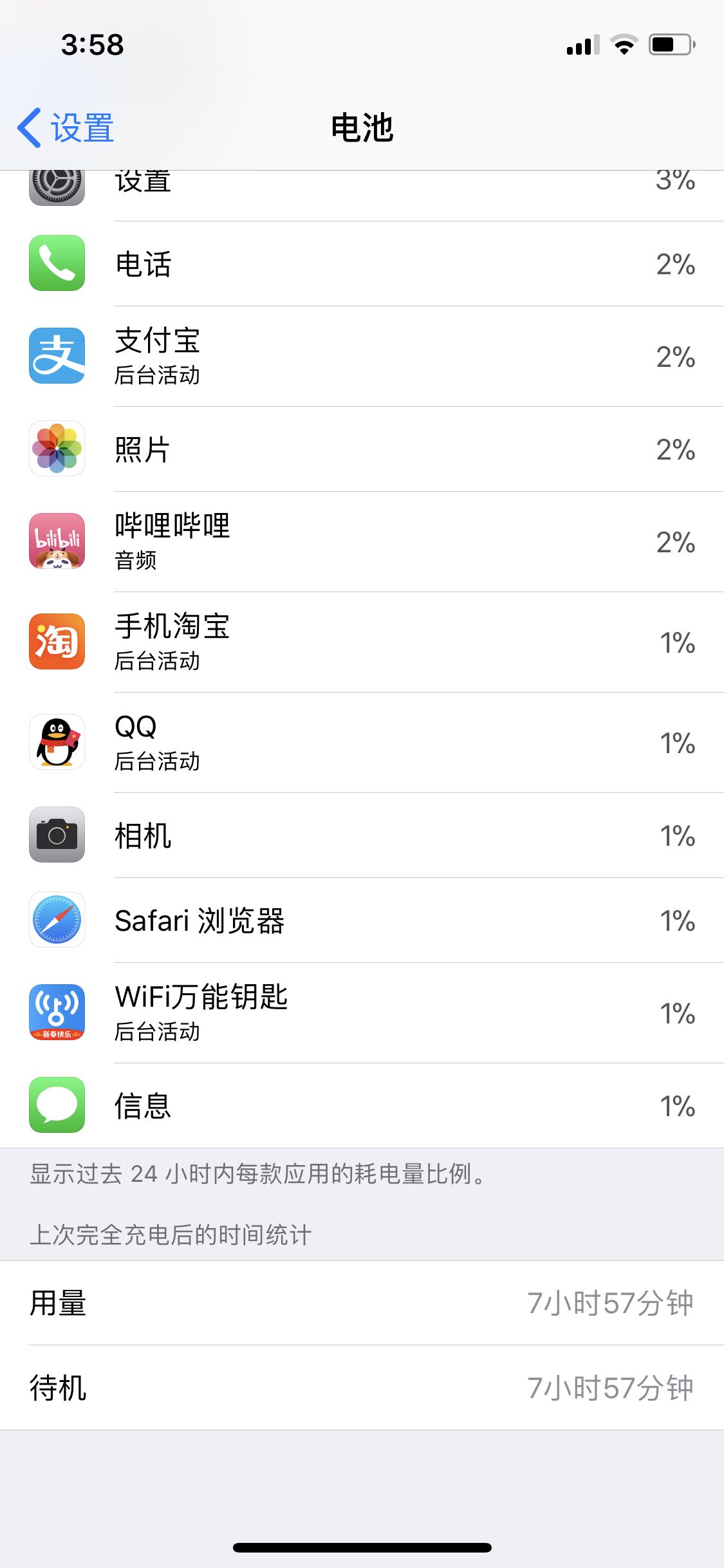The width and height of the screenshot is (724, 1568).
Task: Select the 手机淘宝 usage row
Action: (362, 642)
